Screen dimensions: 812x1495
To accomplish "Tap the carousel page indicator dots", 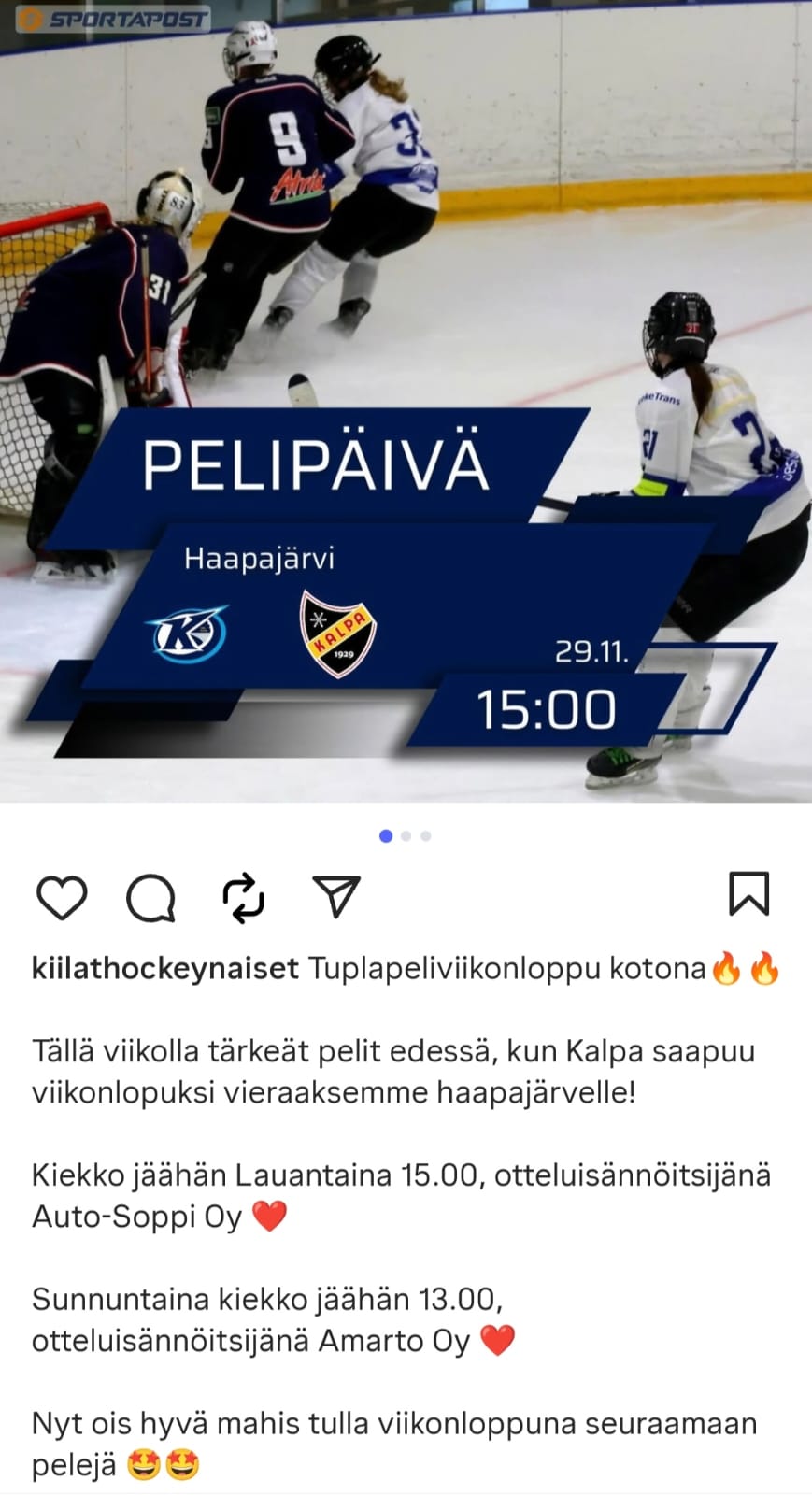I will (406, 836).
